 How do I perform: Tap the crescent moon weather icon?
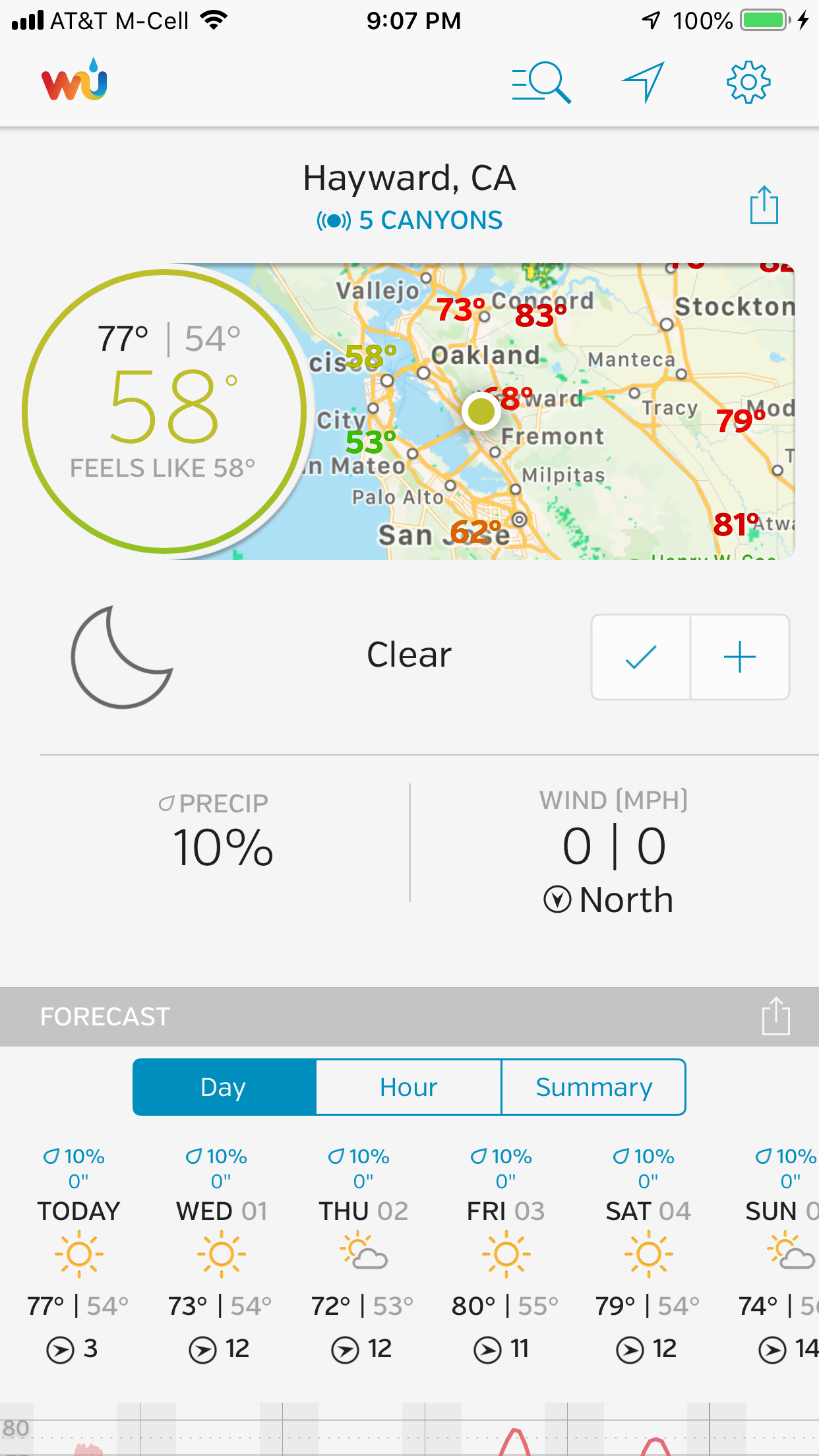[x=122, y=656]
